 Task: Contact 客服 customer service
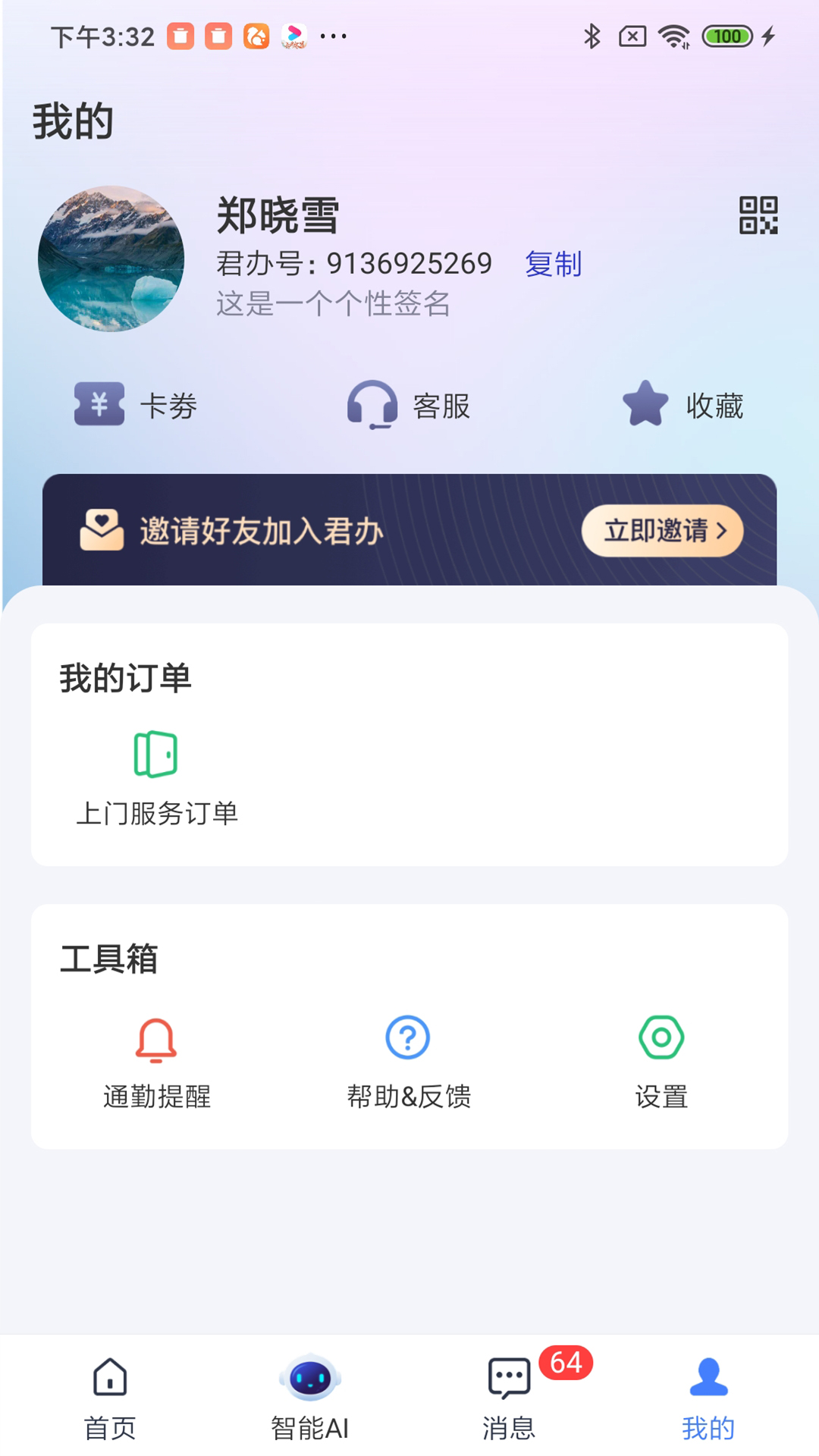[x=409, y=405]
